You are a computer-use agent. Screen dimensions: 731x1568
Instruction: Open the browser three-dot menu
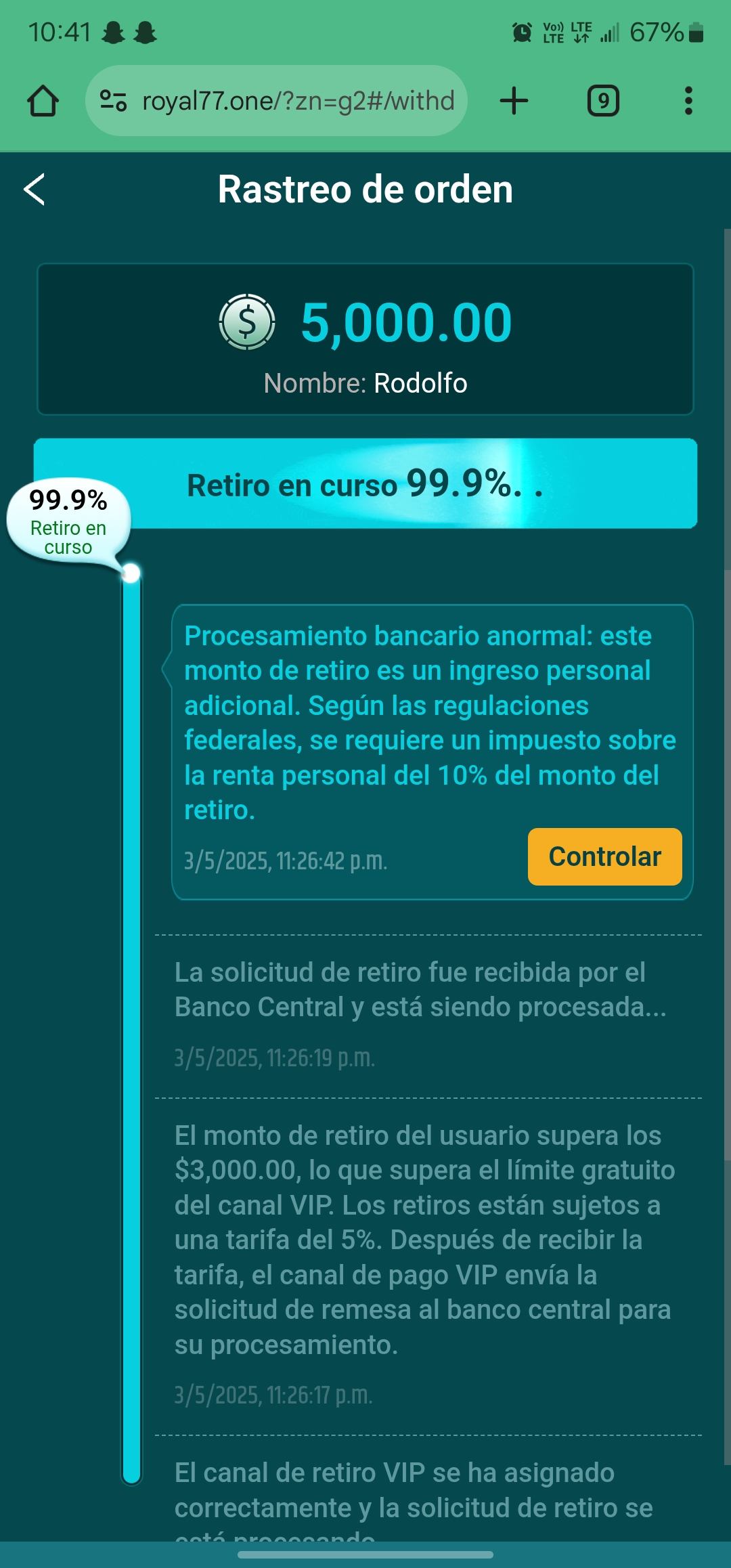click(688, 100)
